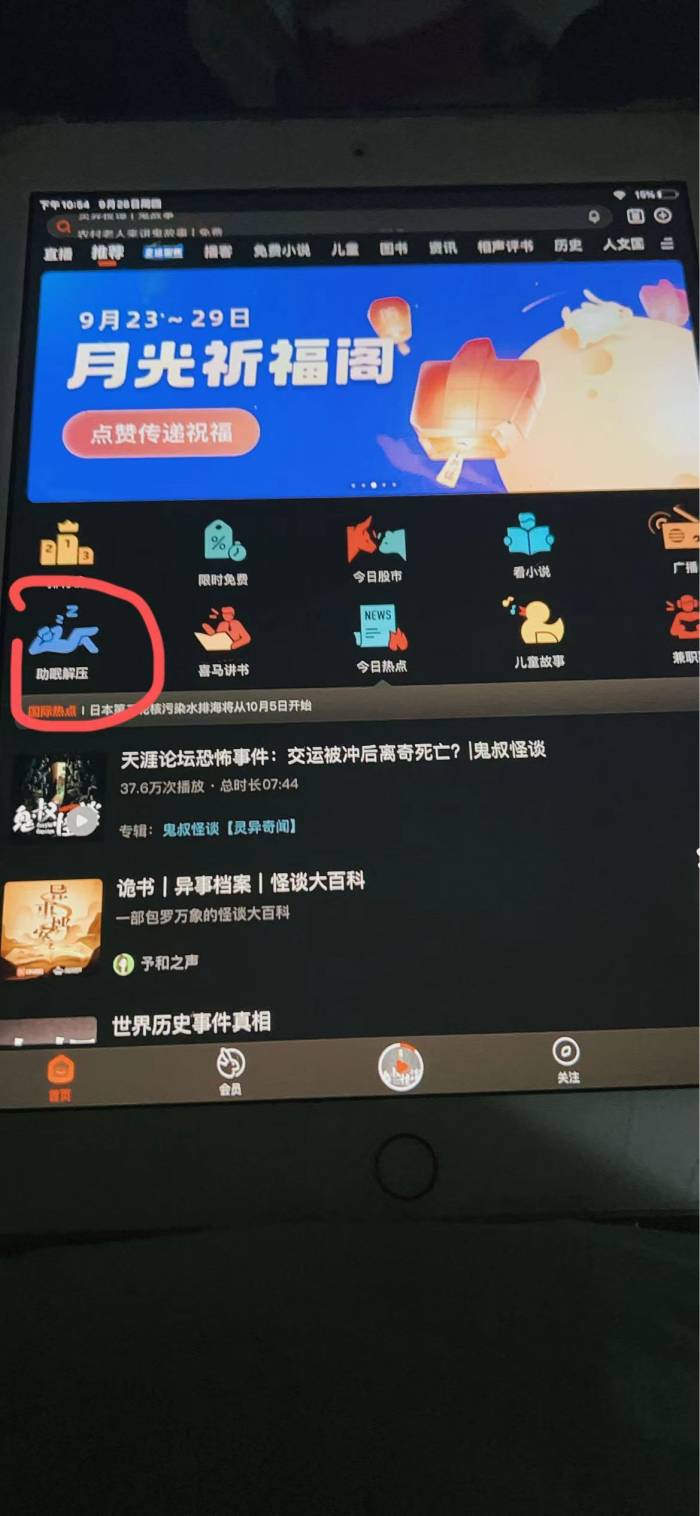The width and height of the screenshot is (700, 1516).
Task: Open 今日热点 news shortcut
Action: coord(381,637)
